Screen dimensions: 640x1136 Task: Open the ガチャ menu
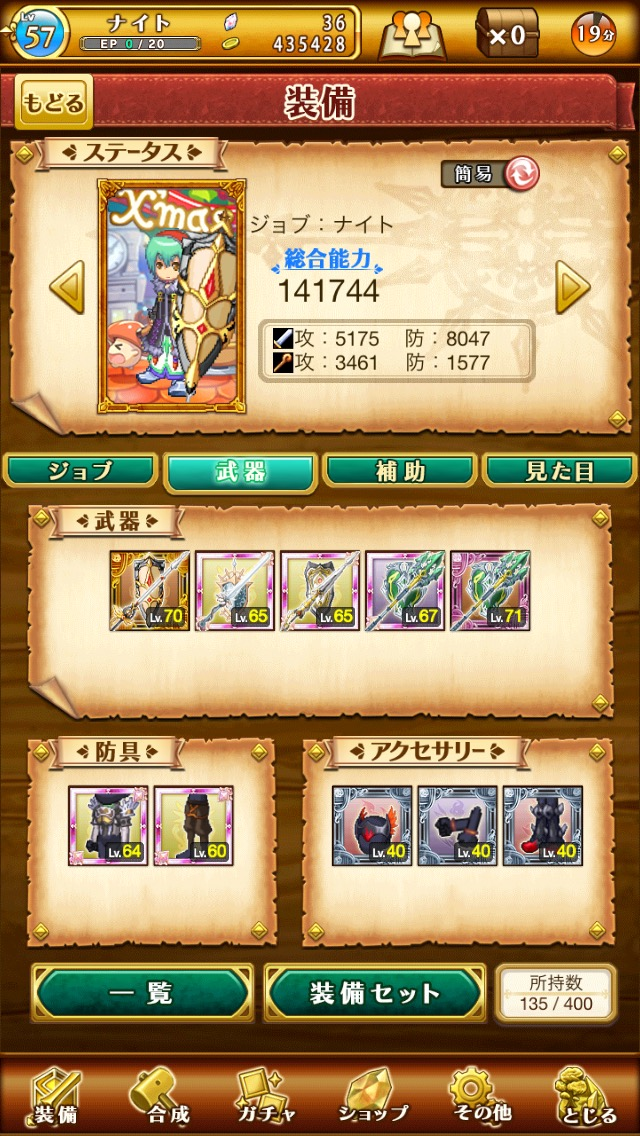(x=266, y=1095)
